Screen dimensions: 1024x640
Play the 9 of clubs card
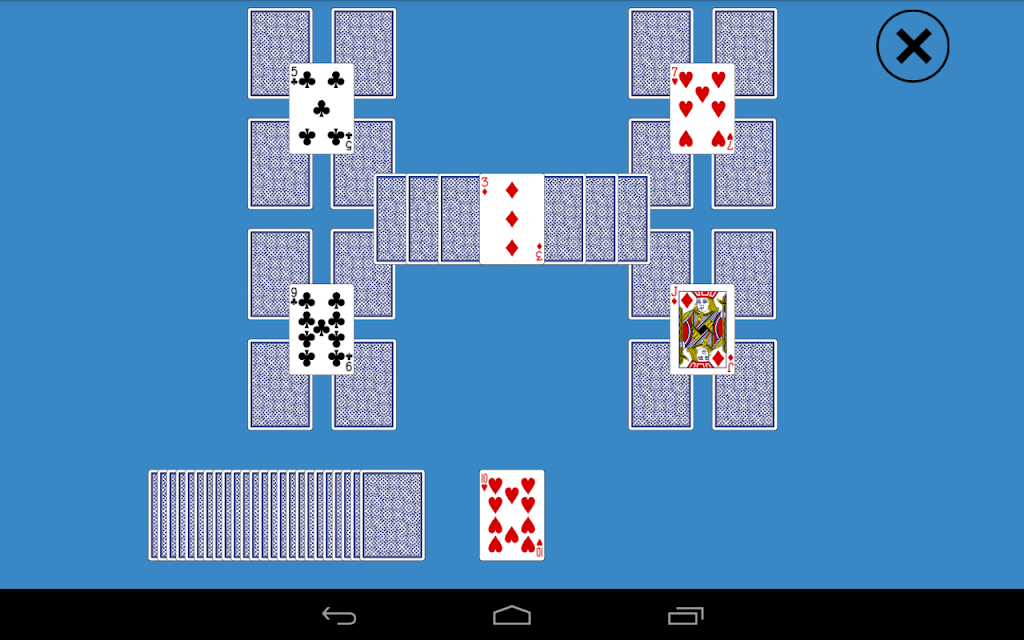[321, 329]
